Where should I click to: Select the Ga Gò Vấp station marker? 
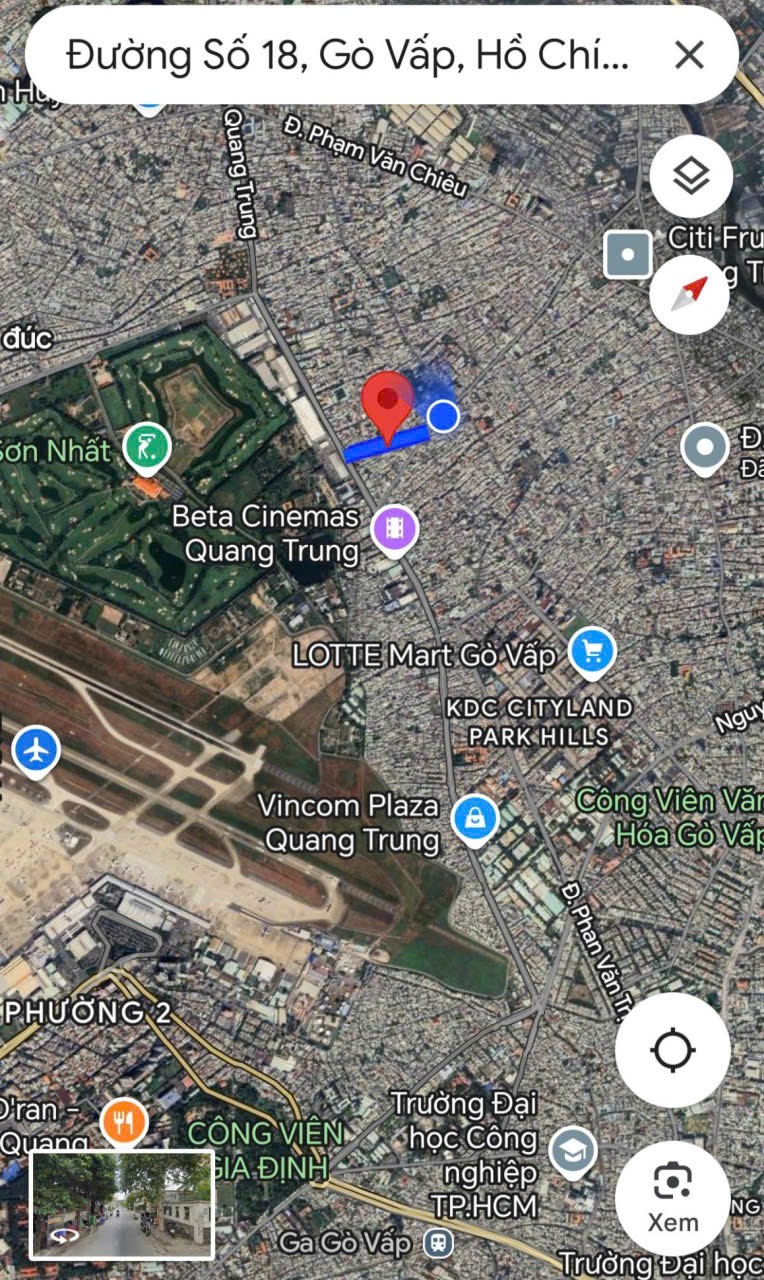[x=437, y=1243]
